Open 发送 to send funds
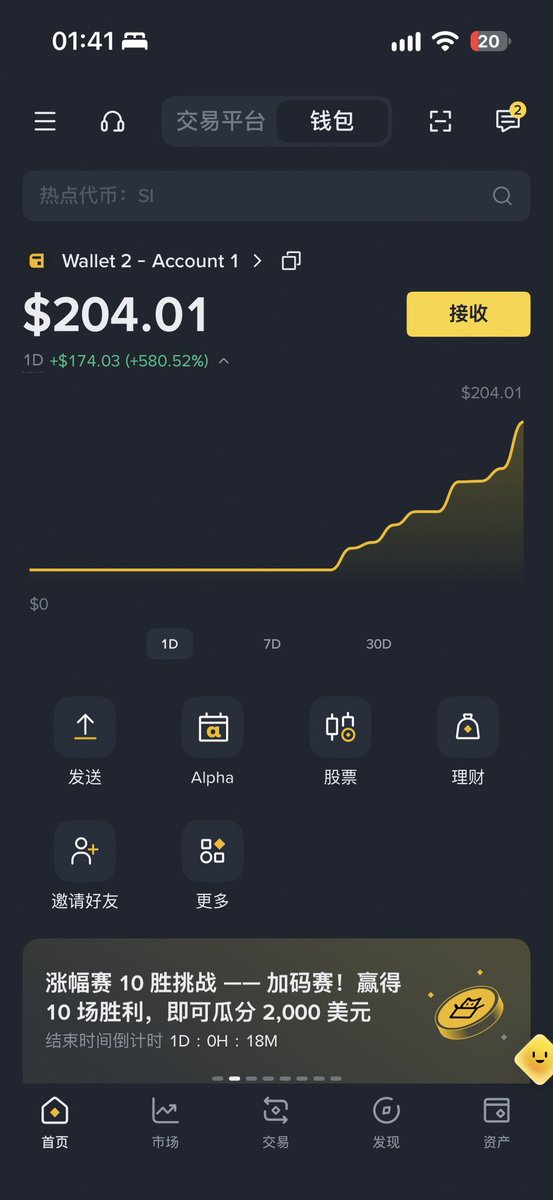 pyautogui.click(x=85, y=741)
